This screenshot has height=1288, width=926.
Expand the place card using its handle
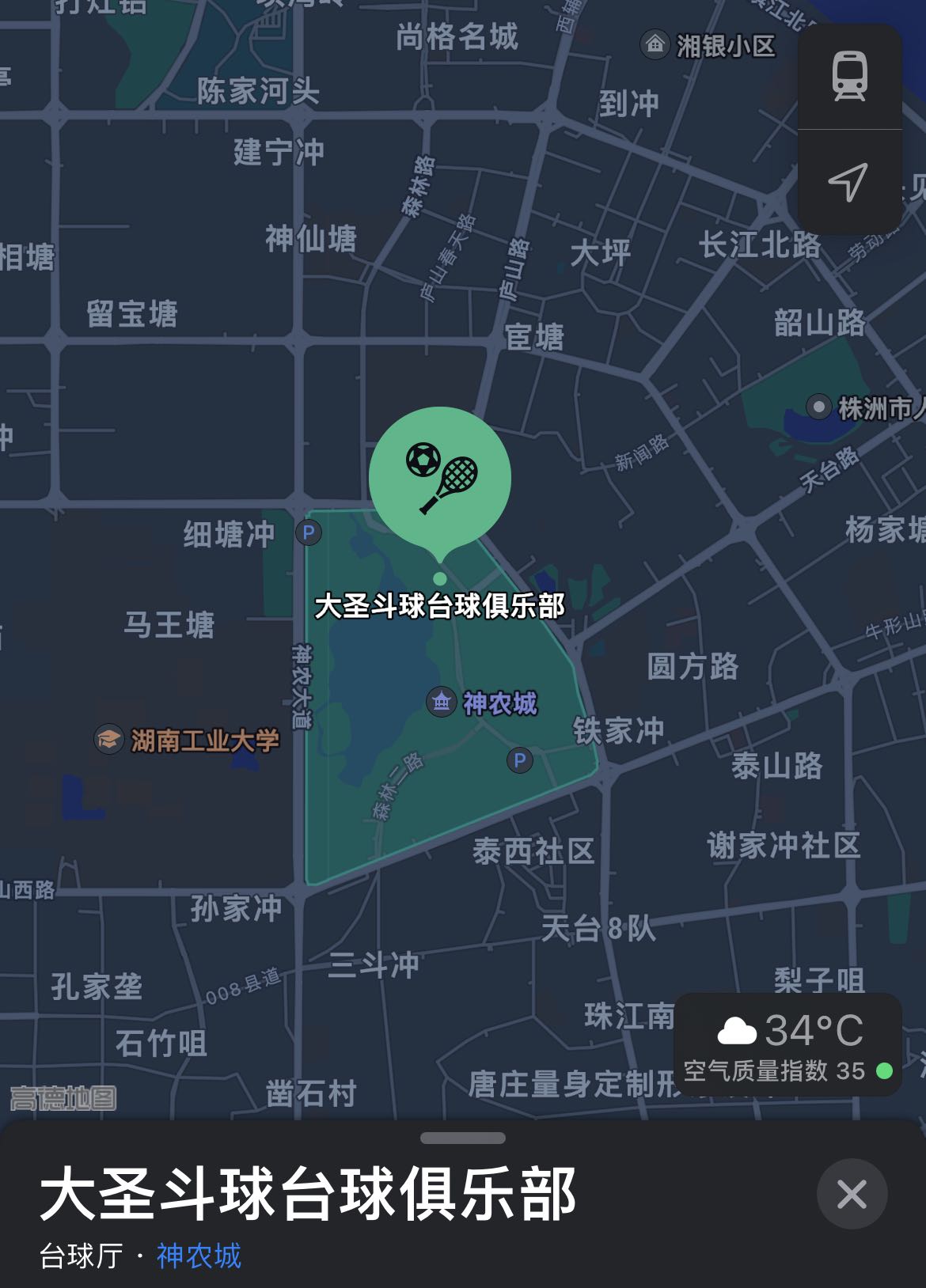click(x=463, y=1138)
